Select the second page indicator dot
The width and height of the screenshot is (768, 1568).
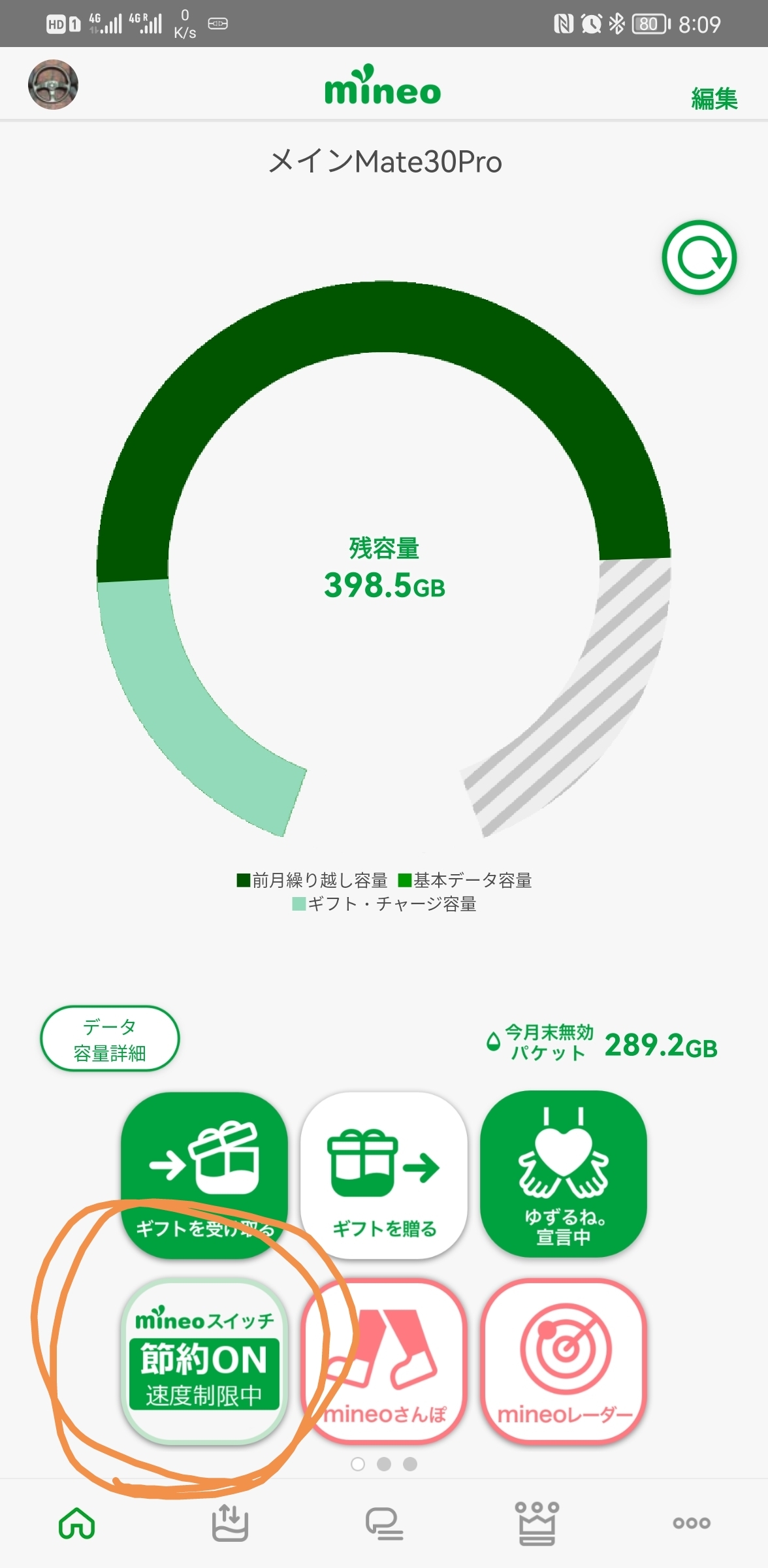pos(384,1464)
